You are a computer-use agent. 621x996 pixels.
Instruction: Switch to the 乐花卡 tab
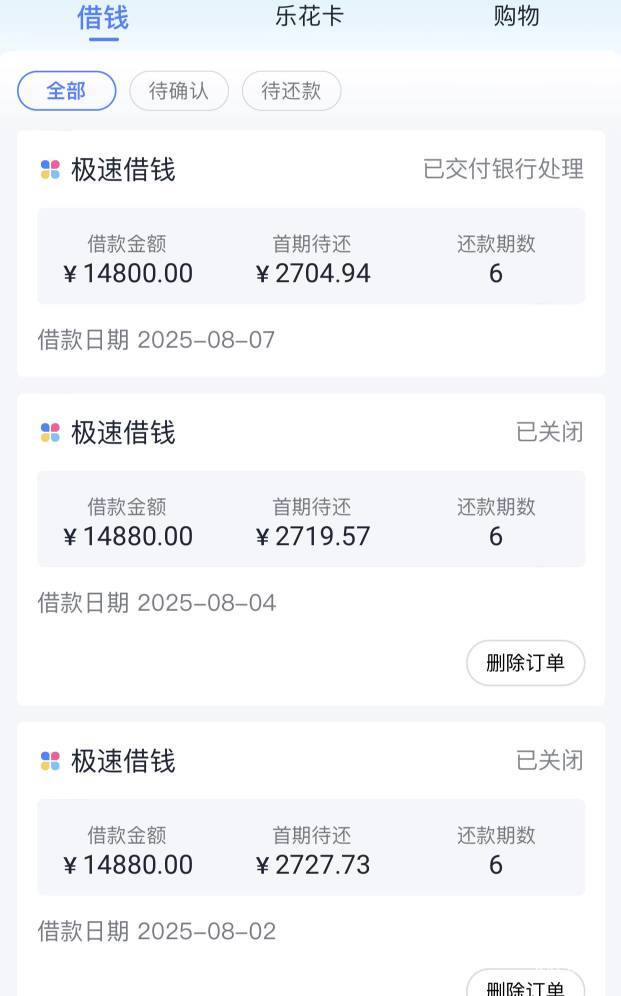click(x=309, y=17)
